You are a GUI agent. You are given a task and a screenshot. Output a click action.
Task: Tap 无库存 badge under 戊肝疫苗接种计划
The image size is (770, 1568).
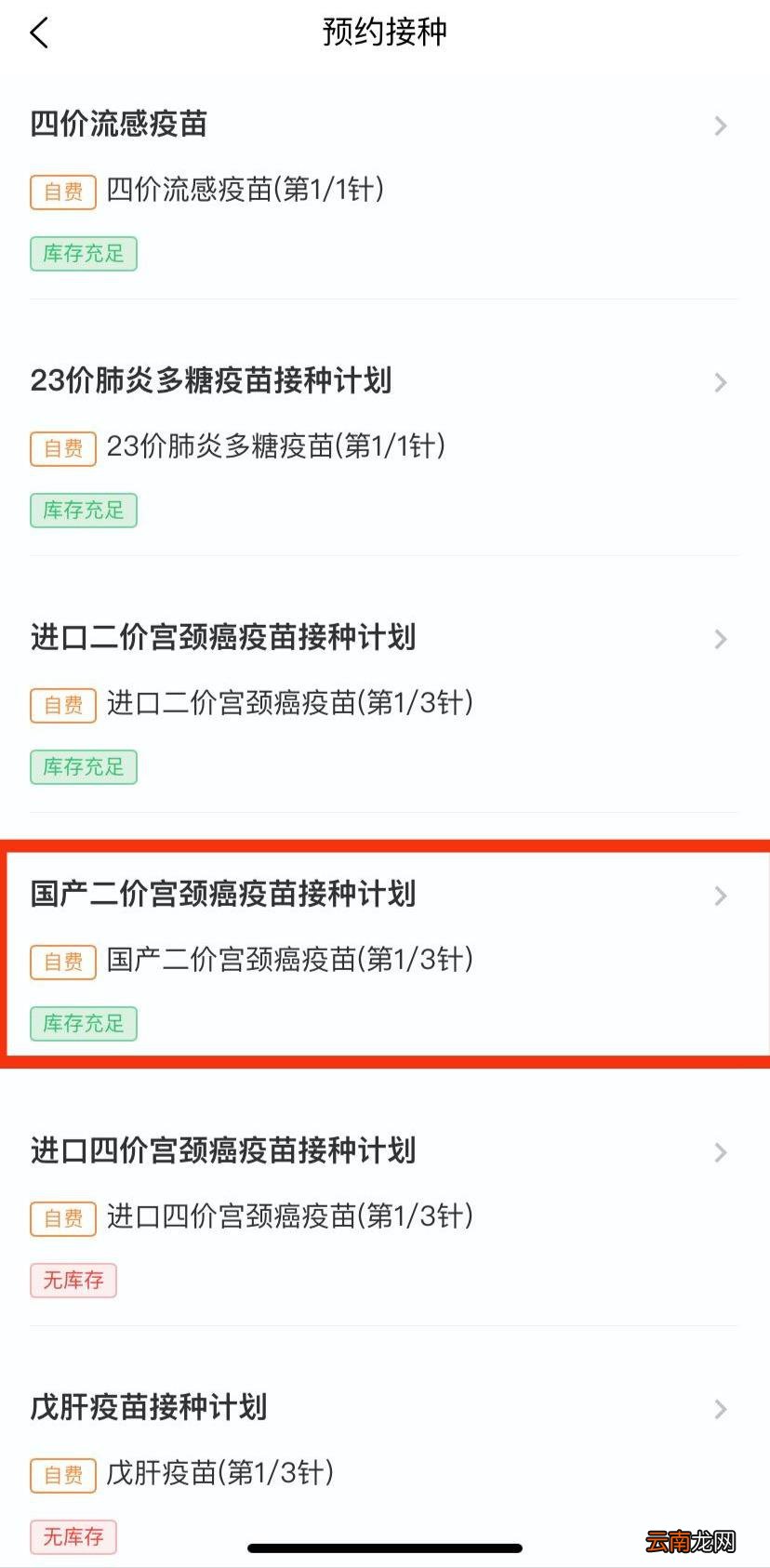pos(73,1536)
